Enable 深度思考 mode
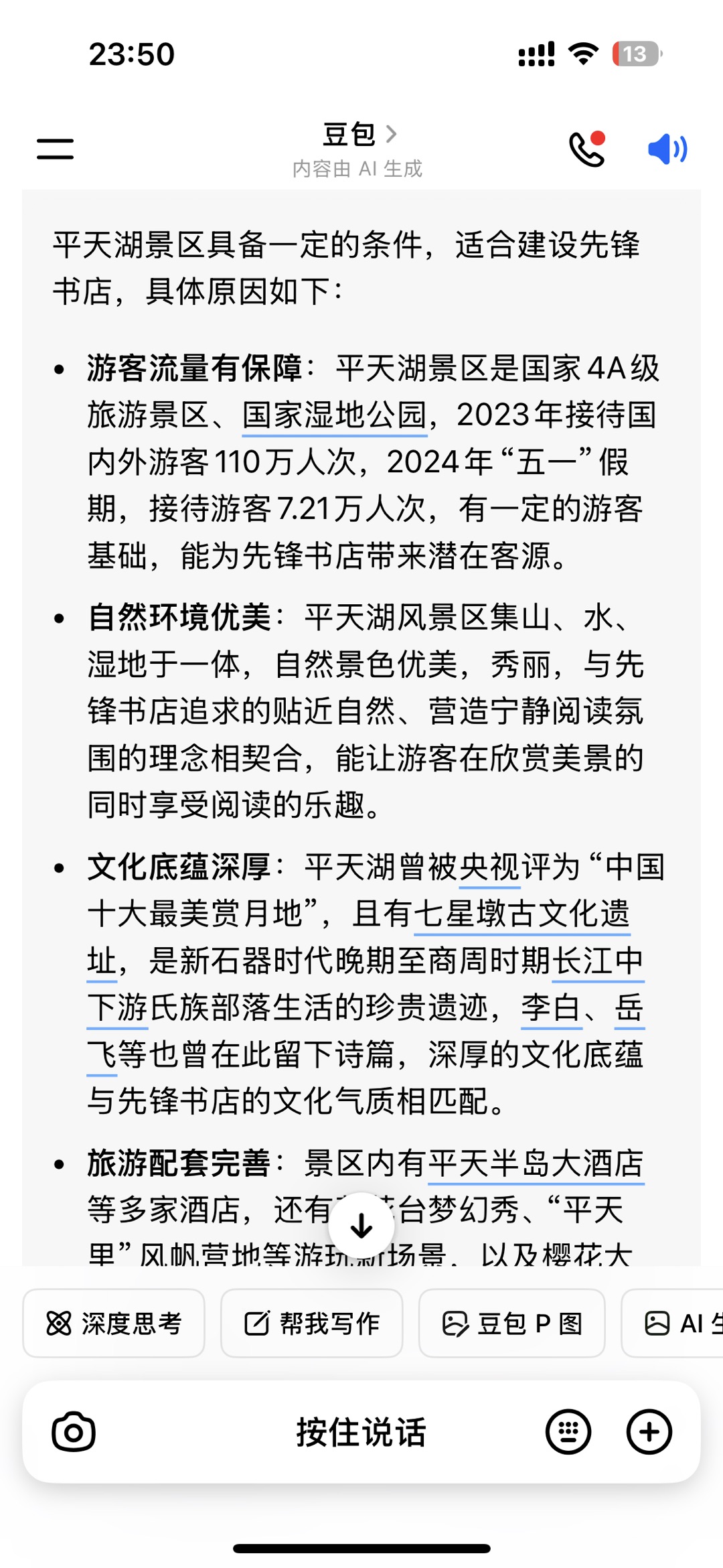Screen dimensions: 723x1568 click(x=114, y=1324)
